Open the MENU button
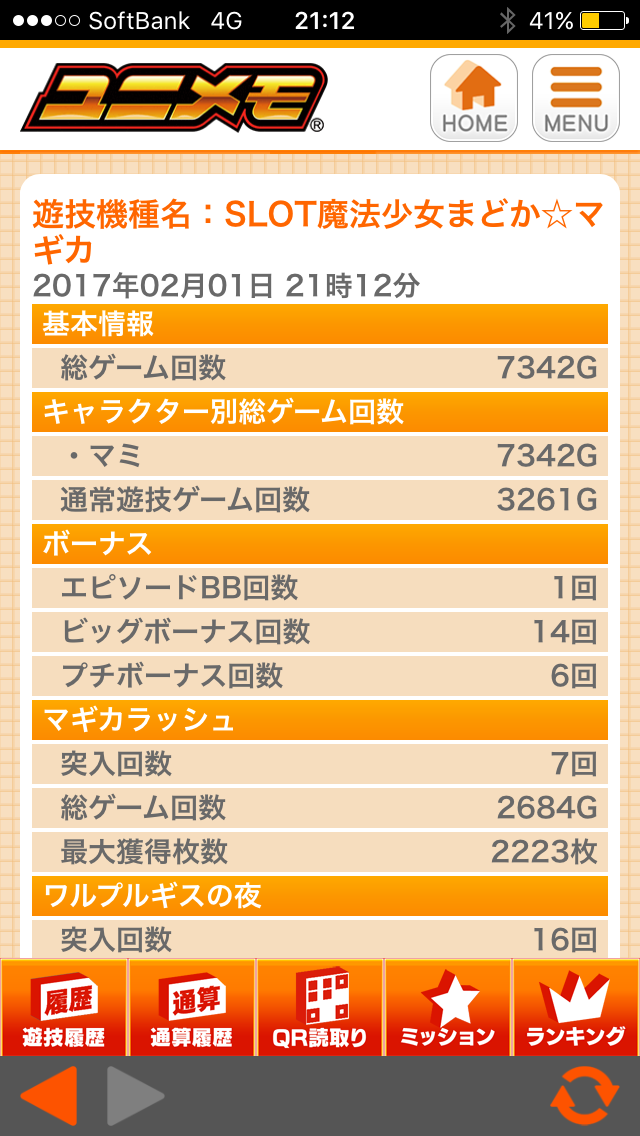The width and height of the screenshot is (640, 1136). (575, 98)
